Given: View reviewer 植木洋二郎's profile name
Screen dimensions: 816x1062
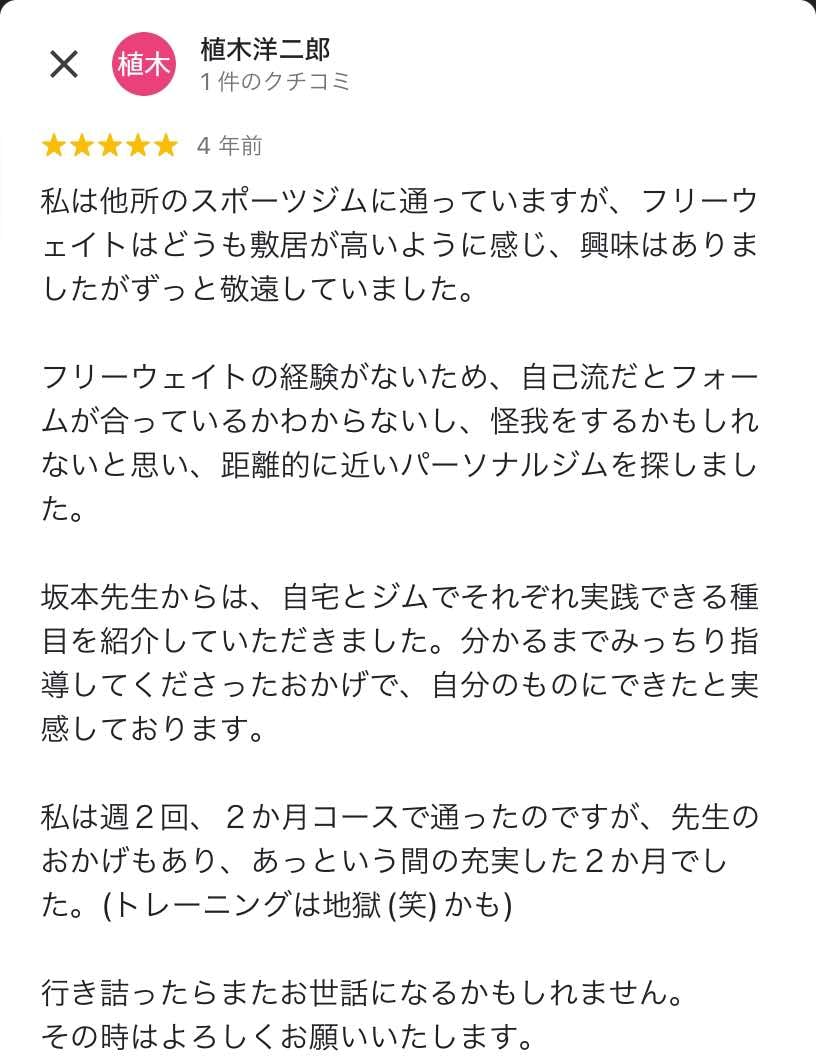Looking at the screenshot, I should [x=265, y=49].
